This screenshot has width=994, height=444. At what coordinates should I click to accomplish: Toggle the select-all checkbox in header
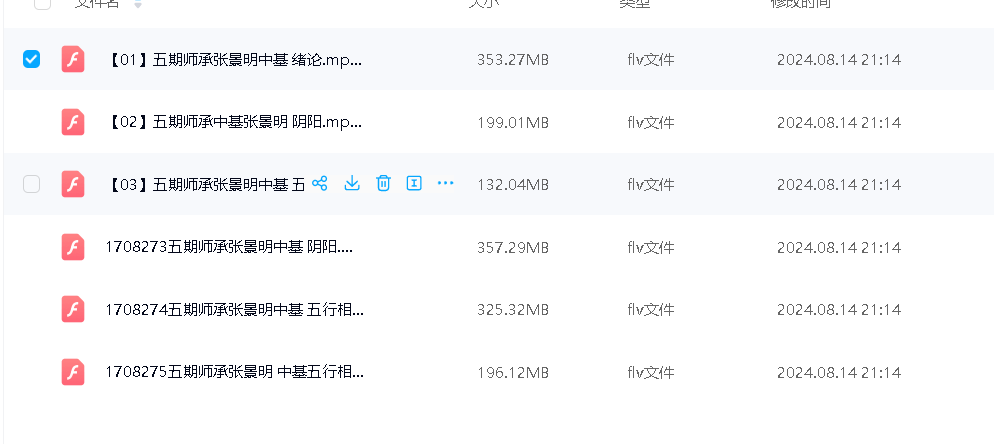point(42,3)
